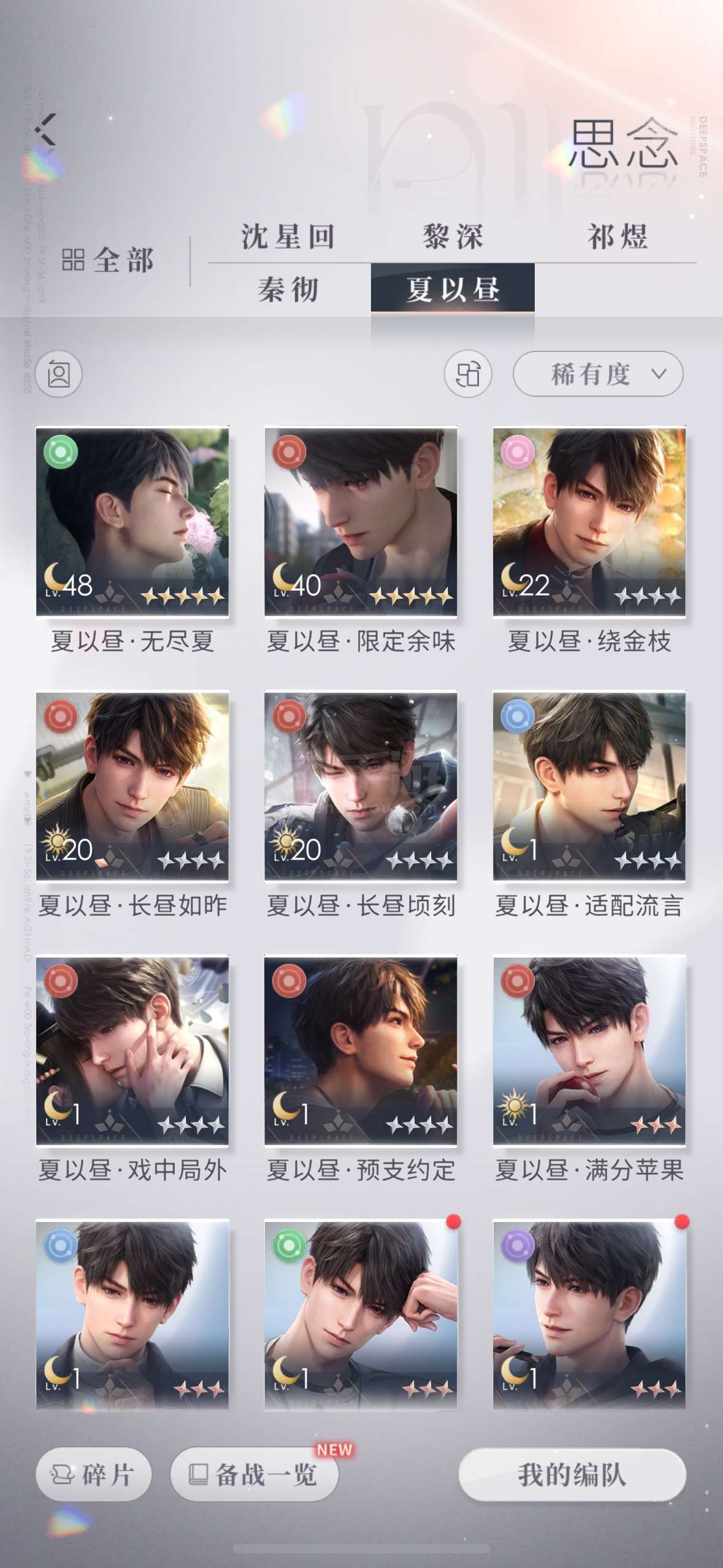The image size is (723, 1568).
Task: Open the 夏以昼·戏中局外 card
Action: pos(132,1051)
